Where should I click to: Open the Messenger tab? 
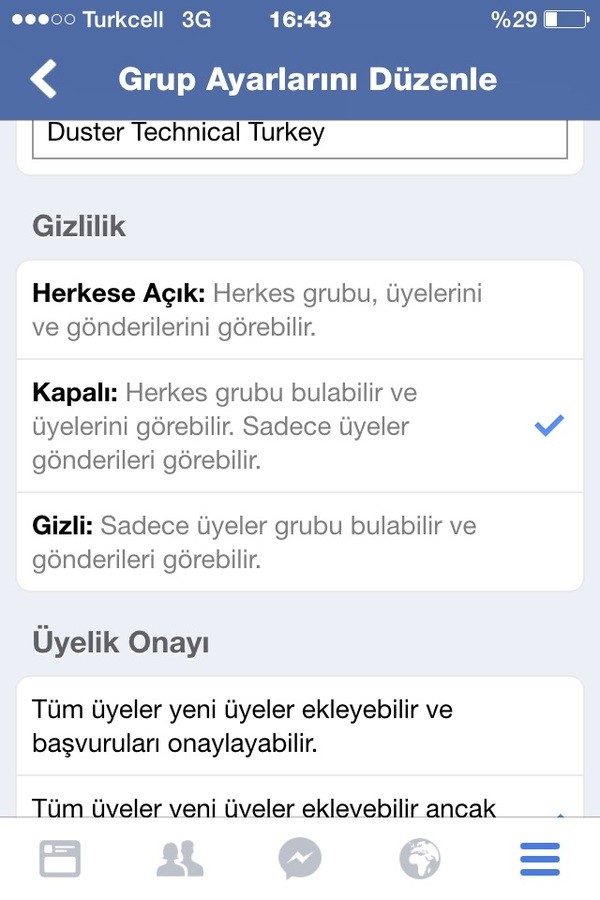(x=300, y=858)
